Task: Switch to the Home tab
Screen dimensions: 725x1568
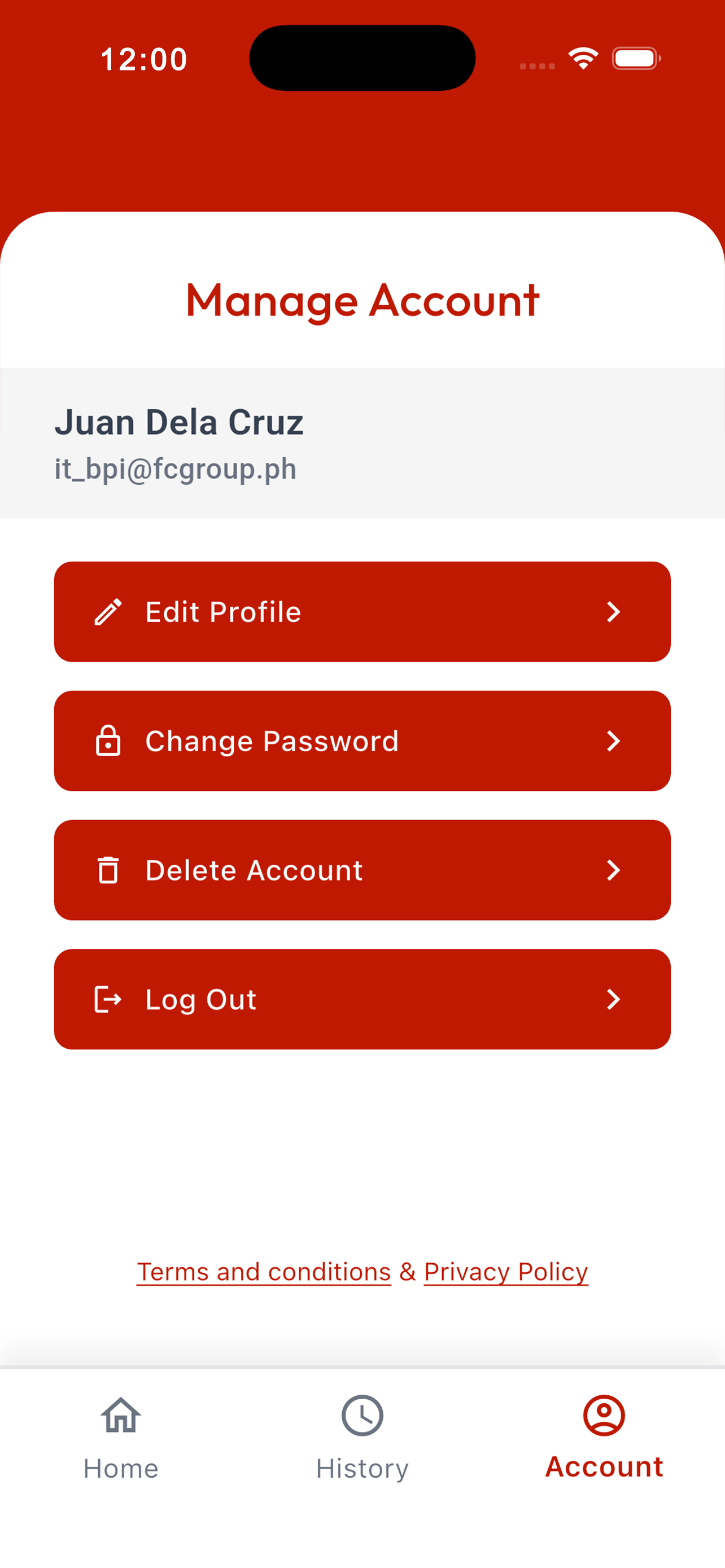Action: tap(120, 1438)
